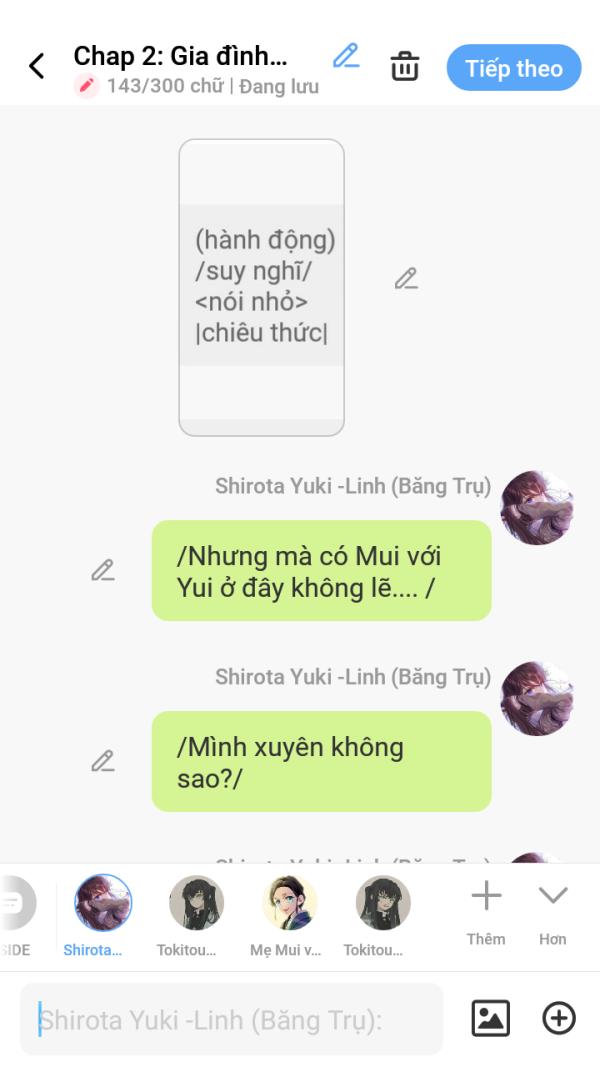Edit the message "/Nhưng mà có Mui với Yui..."

click(102, 570)
